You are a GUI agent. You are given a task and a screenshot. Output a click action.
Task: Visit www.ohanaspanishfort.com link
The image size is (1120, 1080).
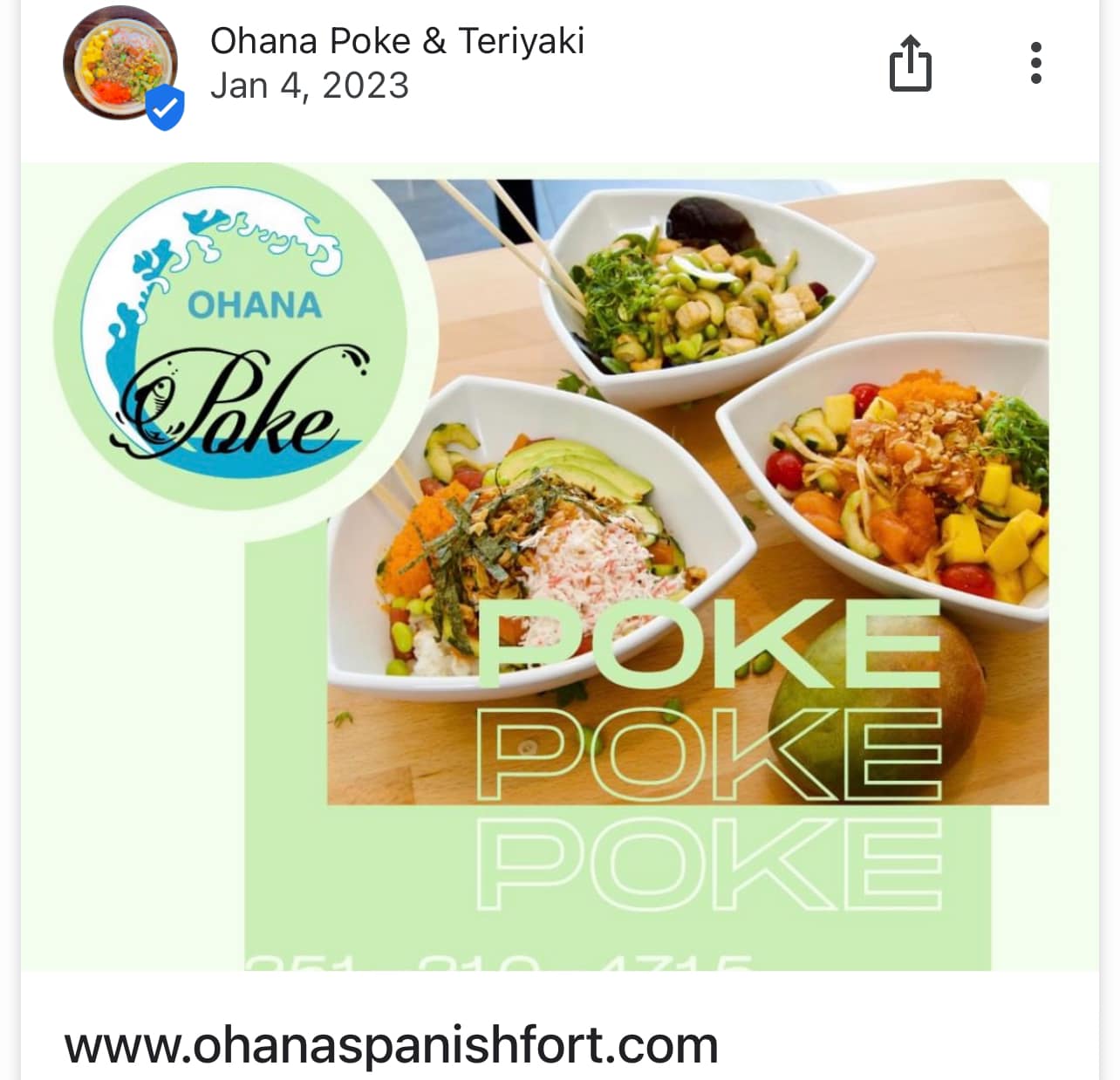pyautogui.click(x=391, y=1044)
